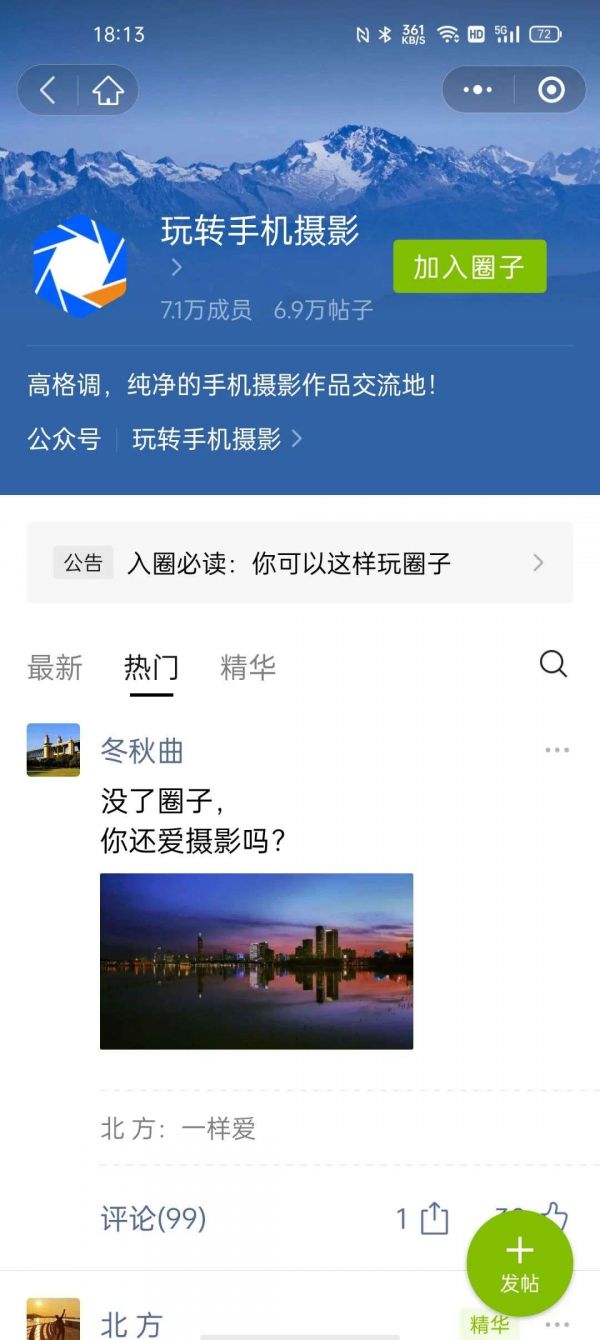Return to the mini program home
This screenshot has height=1340, width=600.
[107, 91]
